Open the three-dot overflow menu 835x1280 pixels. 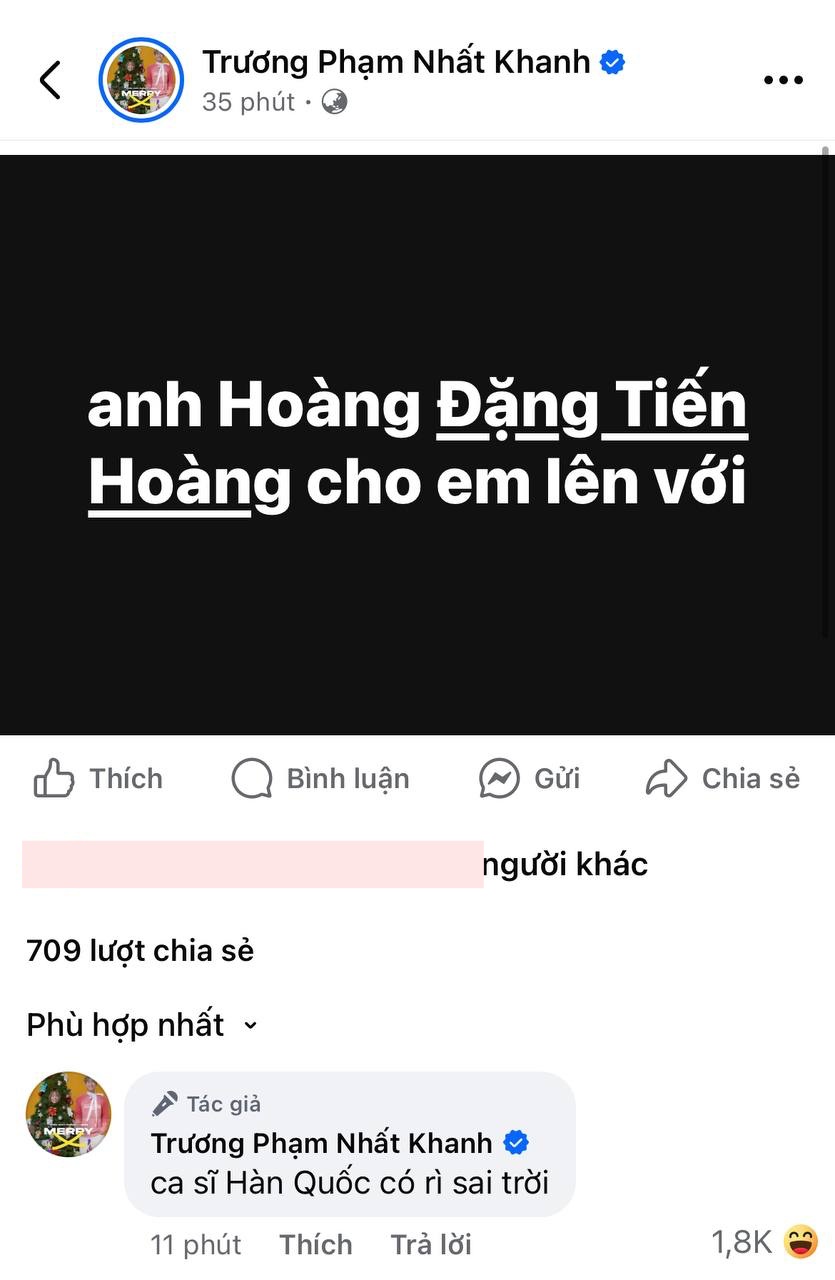783,81
